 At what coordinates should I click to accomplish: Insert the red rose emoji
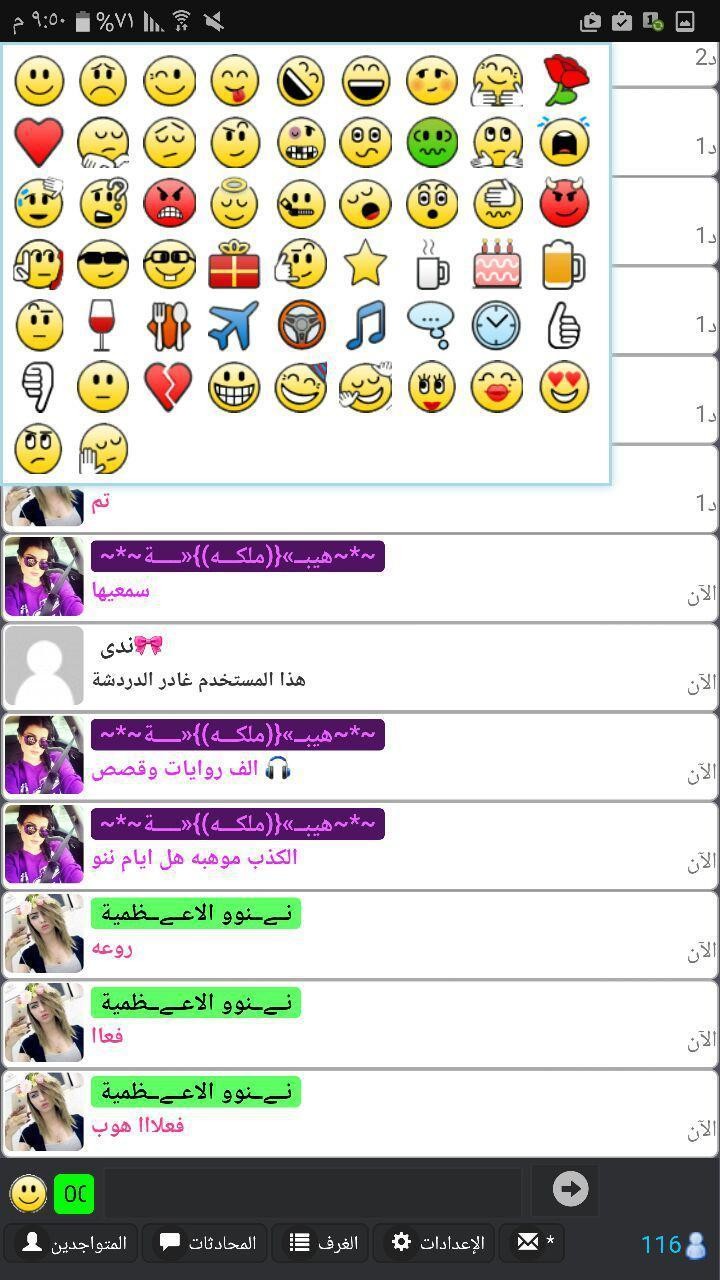[x=565, y=81]
